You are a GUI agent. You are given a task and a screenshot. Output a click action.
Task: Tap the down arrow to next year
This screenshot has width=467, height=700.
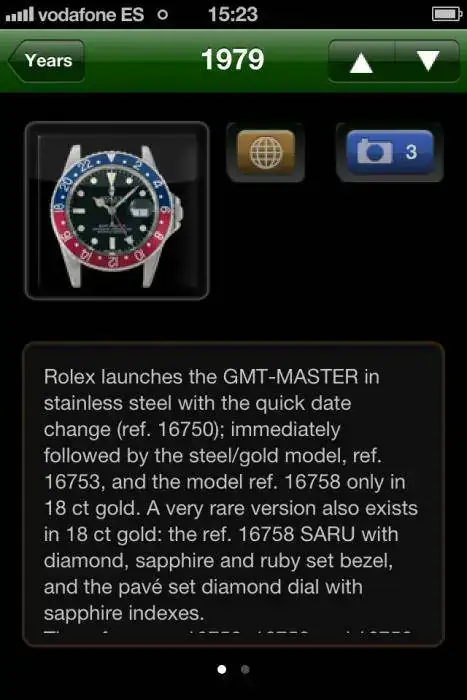[428, 61]
